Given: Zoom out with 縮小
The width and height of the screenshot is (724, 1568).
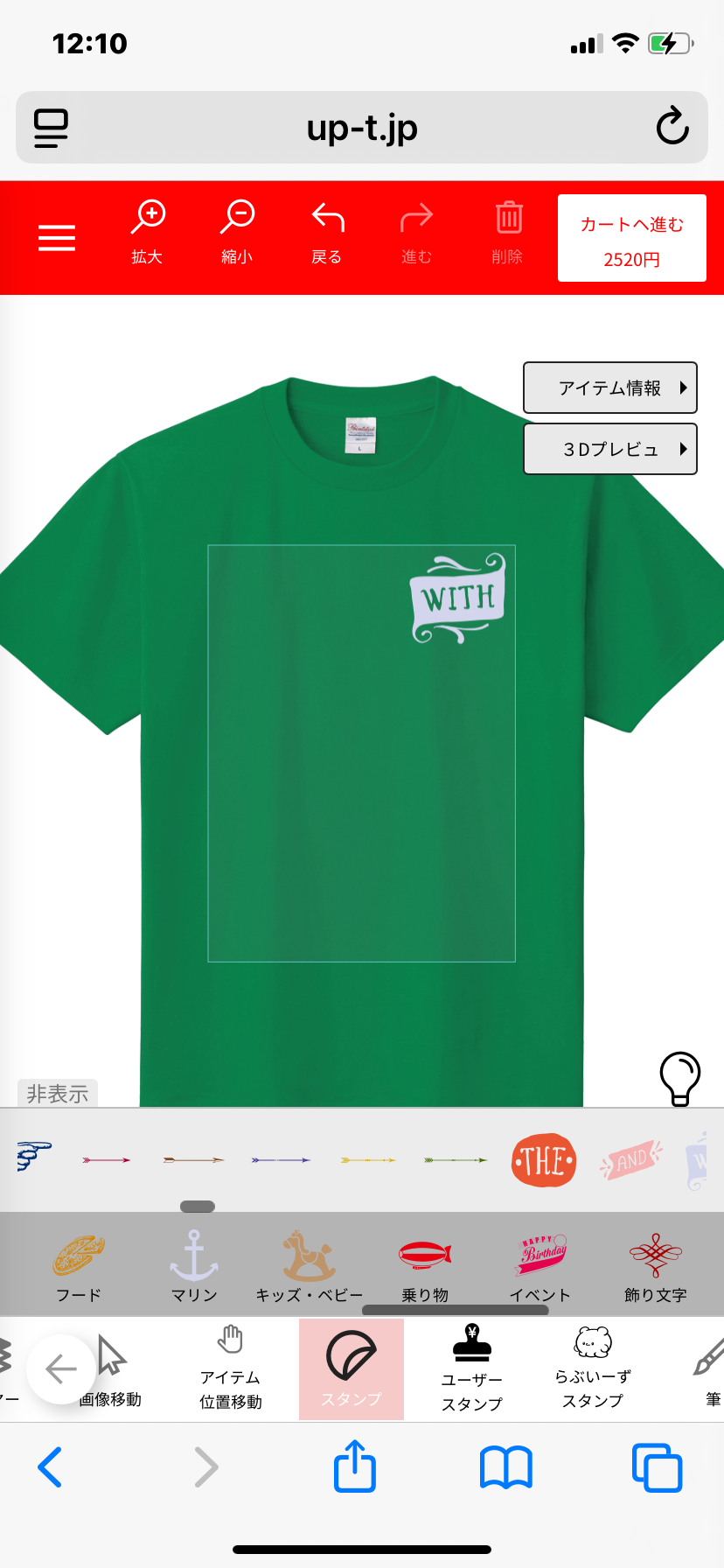Looking at the screenshot, I should [237, 232].
